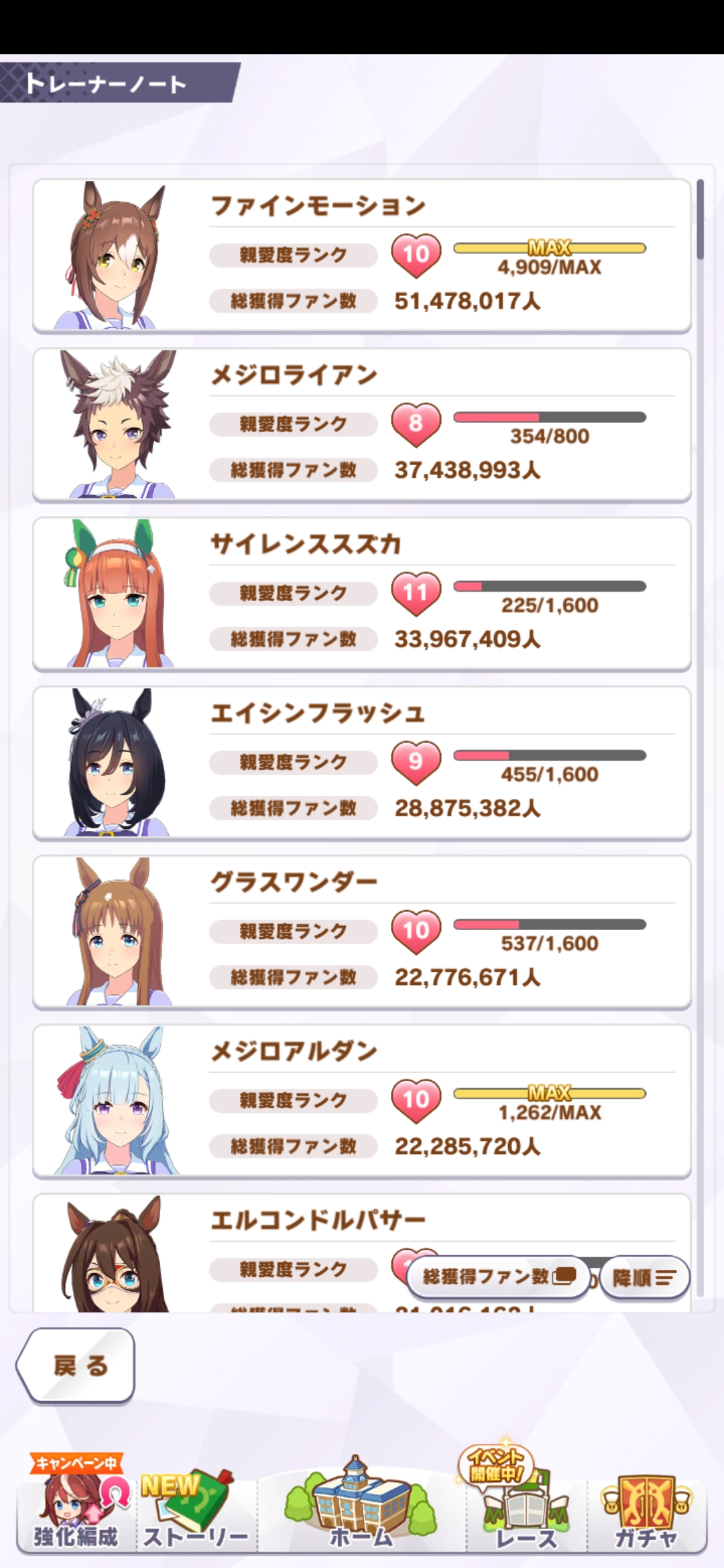The image size is (724, 1568).
Task: Toggle the 降順 sort order
Action: (644, 1277)
